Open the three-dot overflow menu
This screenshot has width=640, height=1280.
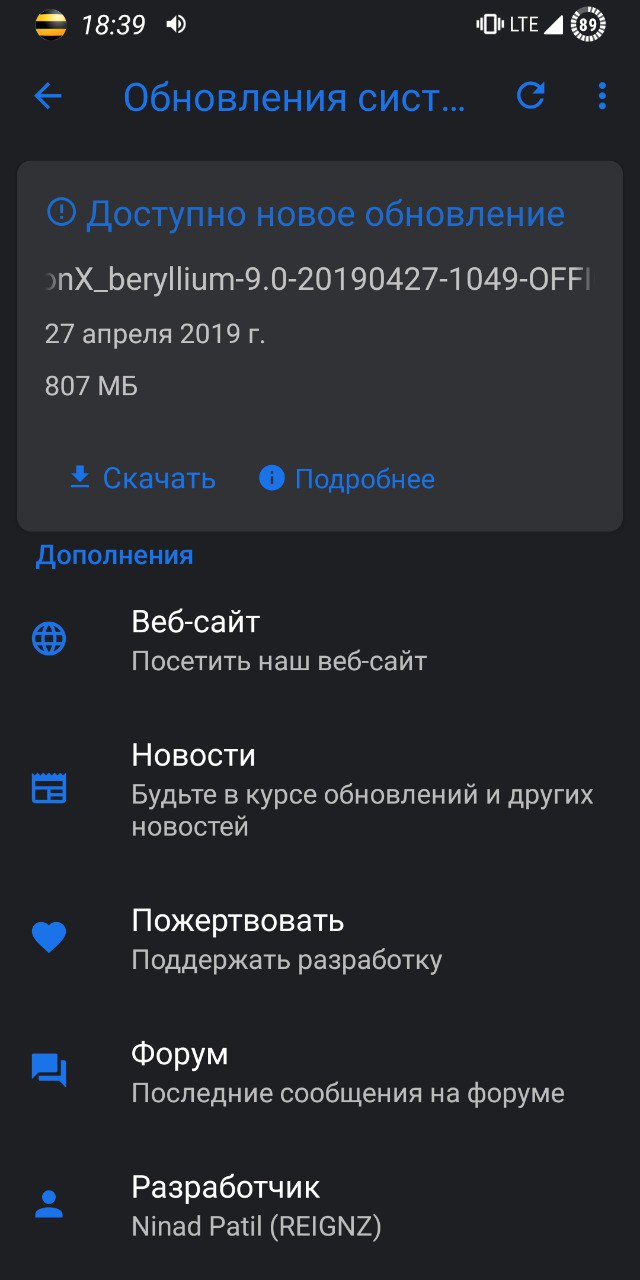[x=601, y=96]
